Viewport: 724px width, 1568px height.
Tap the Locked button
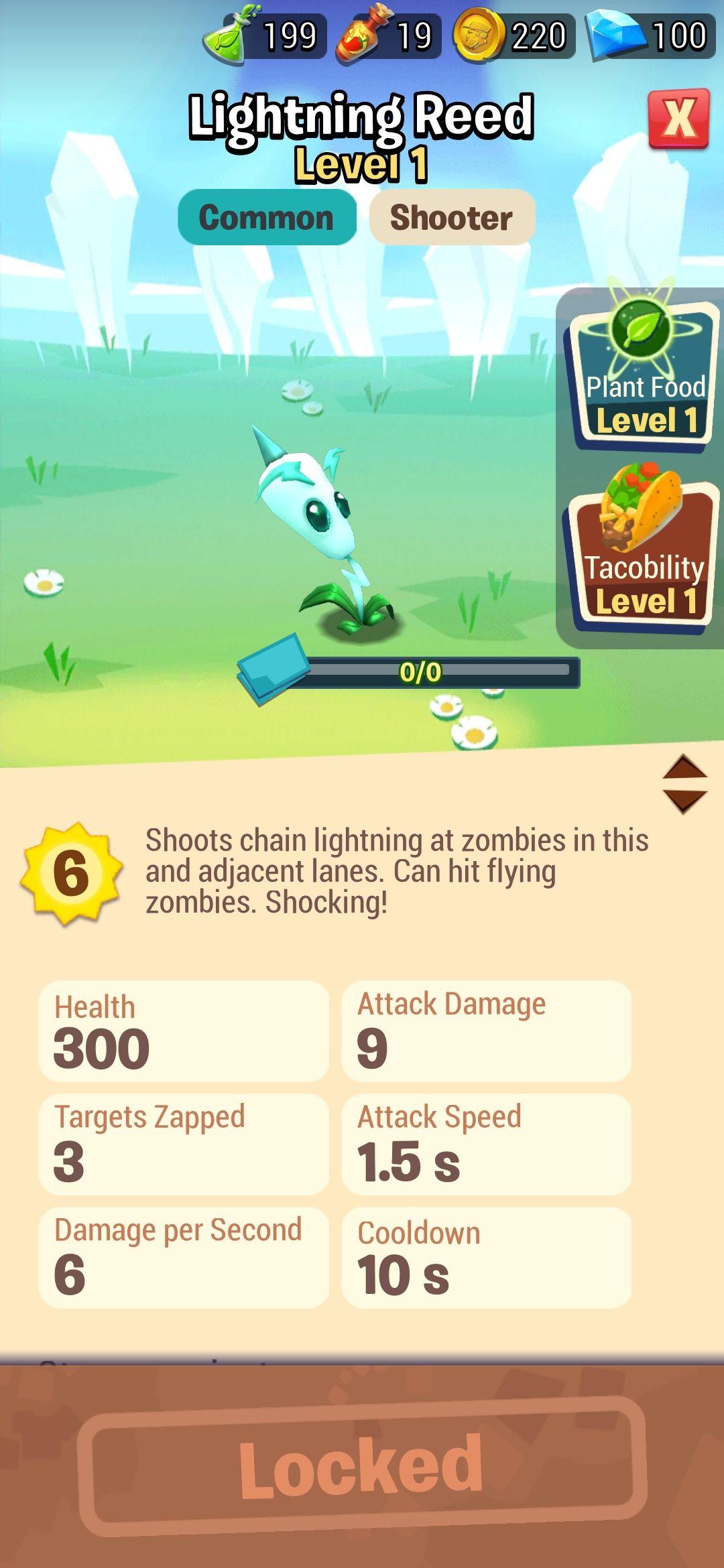(x=362, y=1466)
